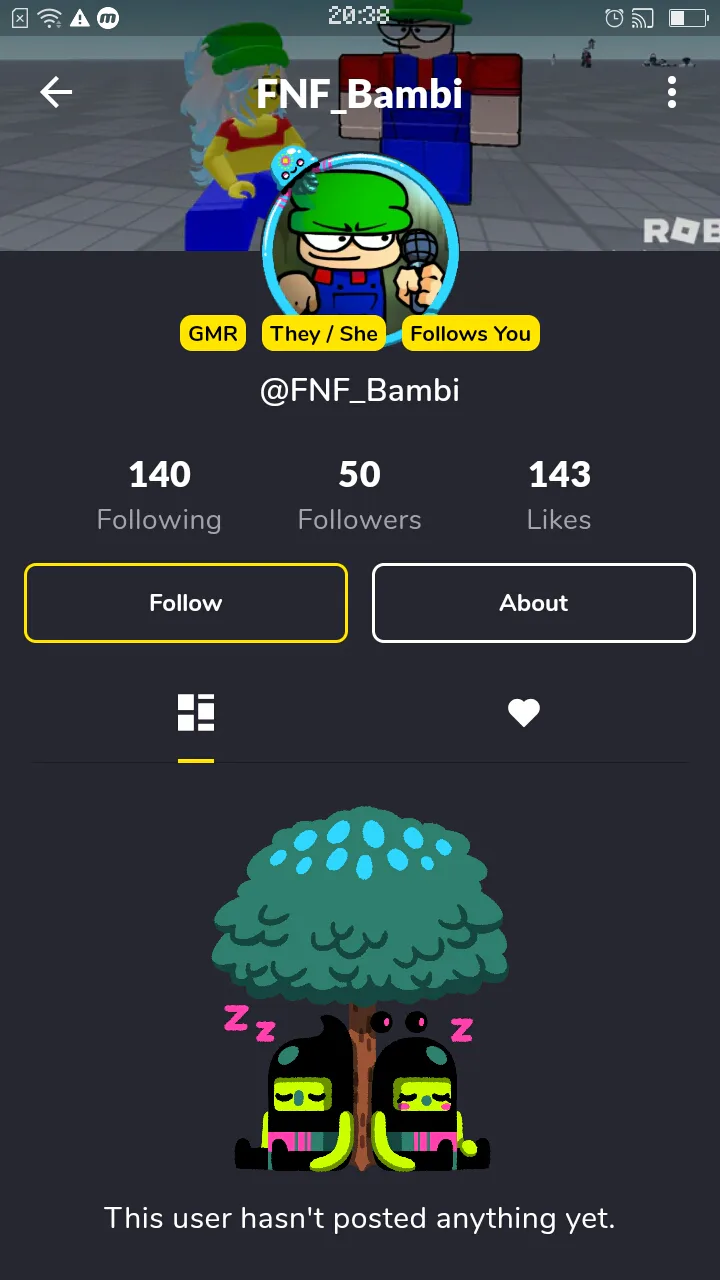Open the three-dot overflow menu
Screen dimensions: 720x1280
672,93
